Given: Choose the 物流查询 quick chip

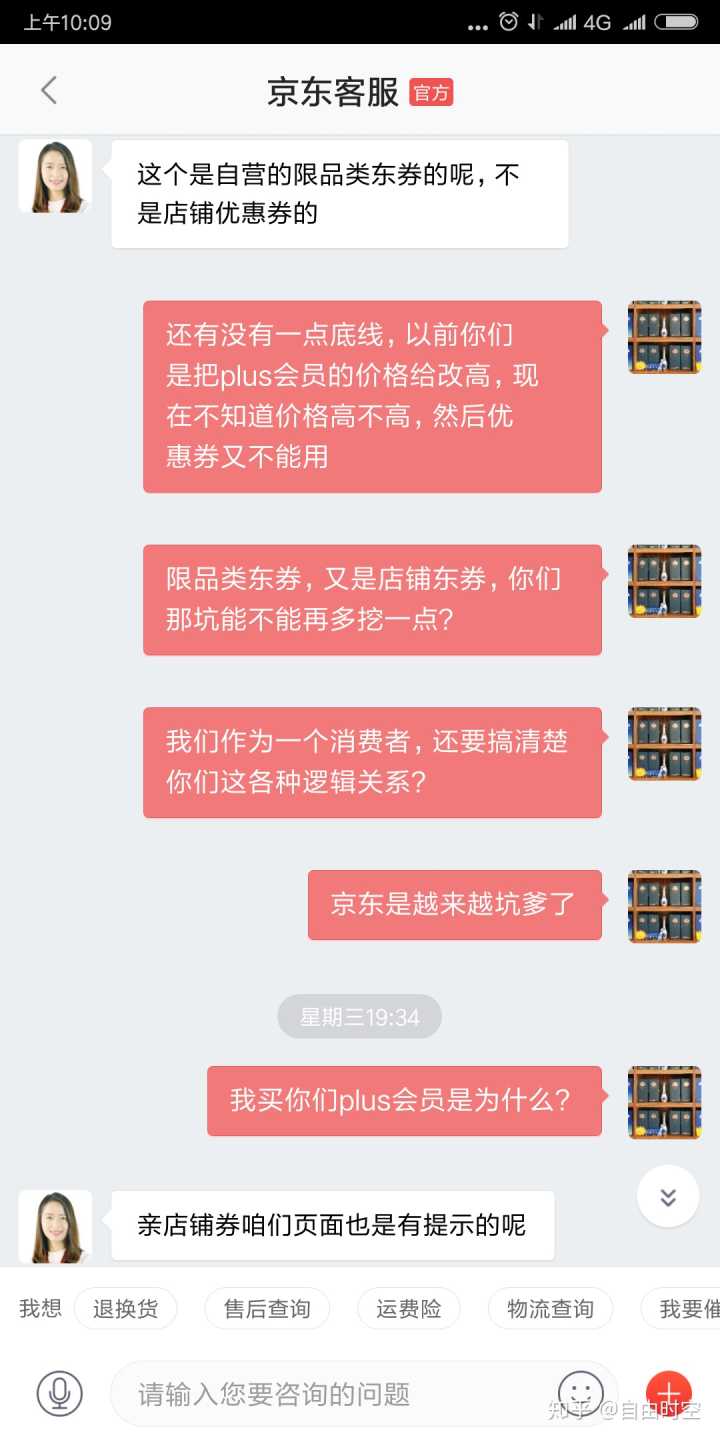Looking at the screenshot, I should [550, 1308].
